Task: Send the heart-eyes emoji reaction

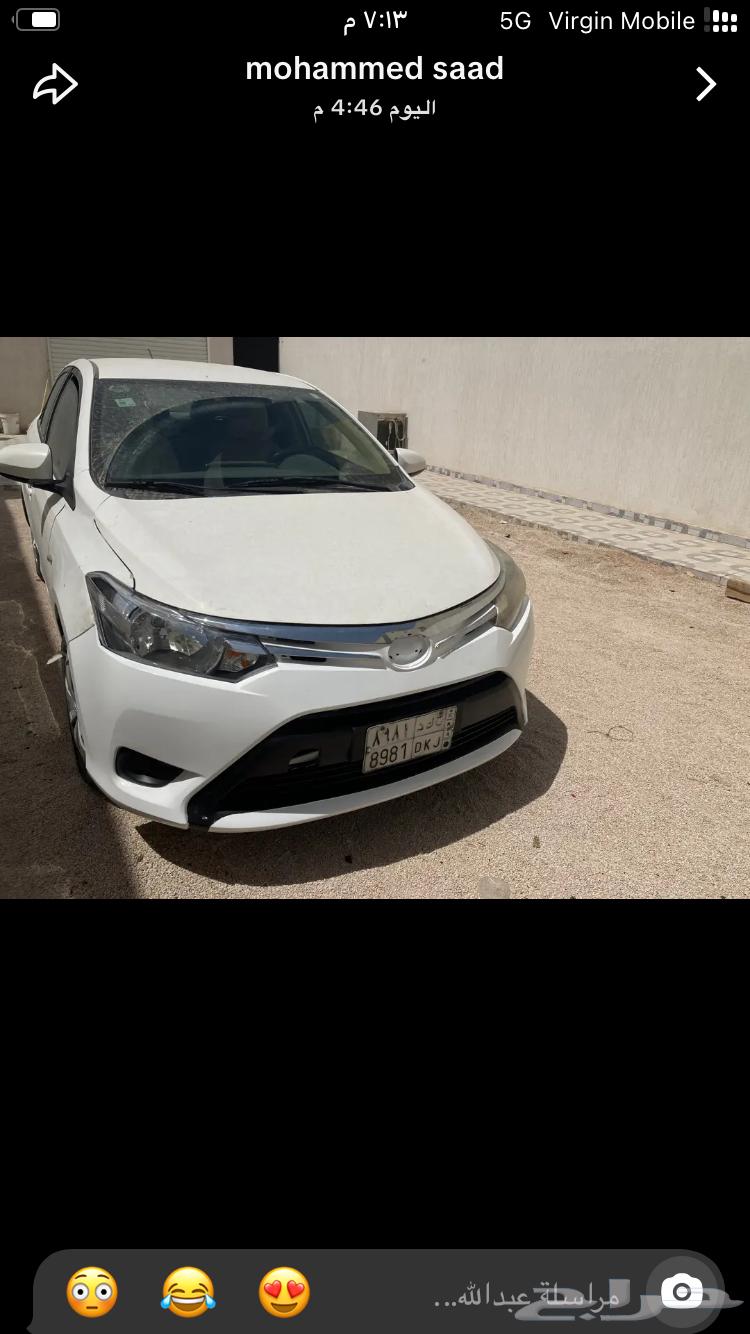Action: tap(284, 1292)
